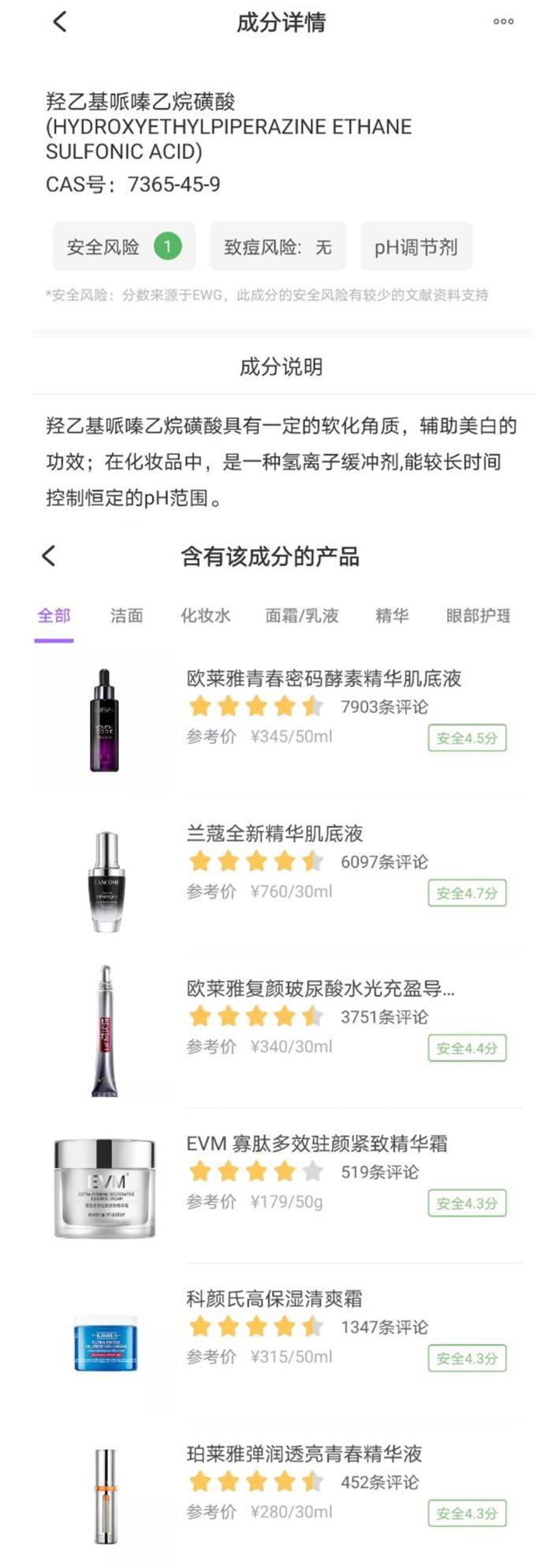The height and width of the screenshot is (1568, 552).
Task: Show 眼部护理 products
Action: click(x=478, y=616)
